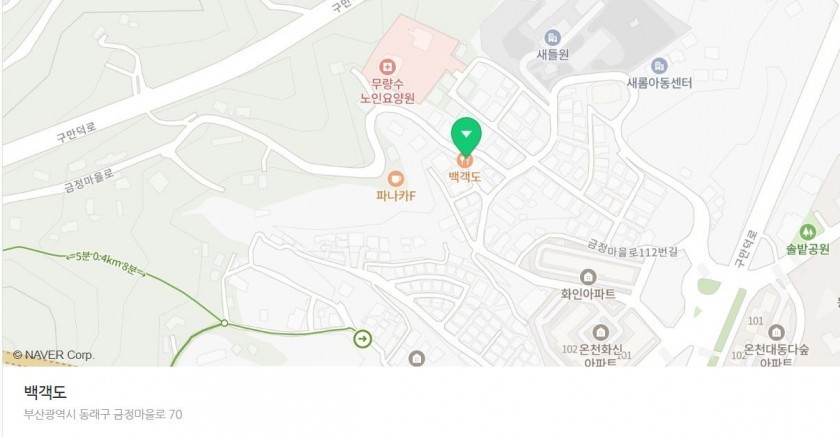
Task: Select the 화인아파트 marker
Action: click(x=587, y=277)
